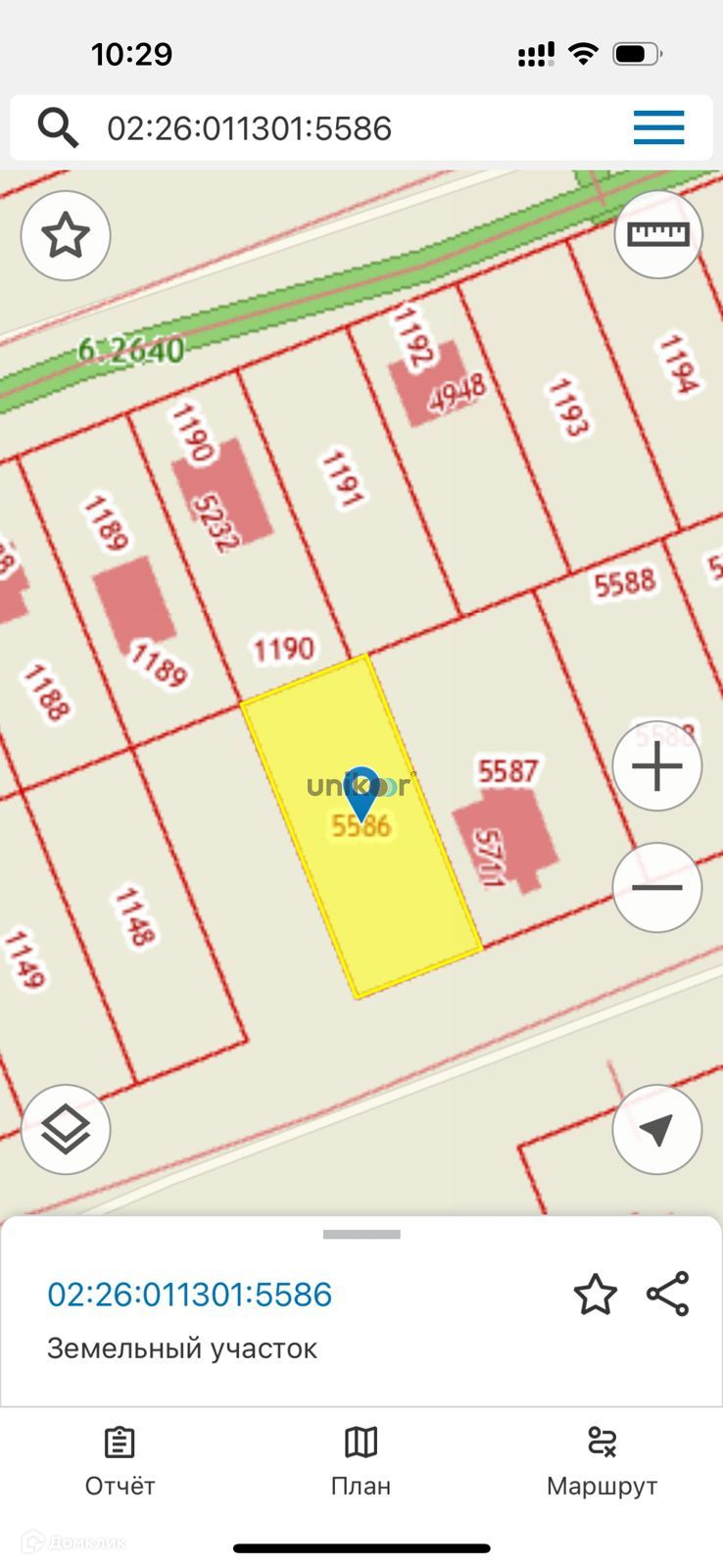Open the parcel link 02:26:011301:5586
723x1568 pixels.
pos(190,1295)
